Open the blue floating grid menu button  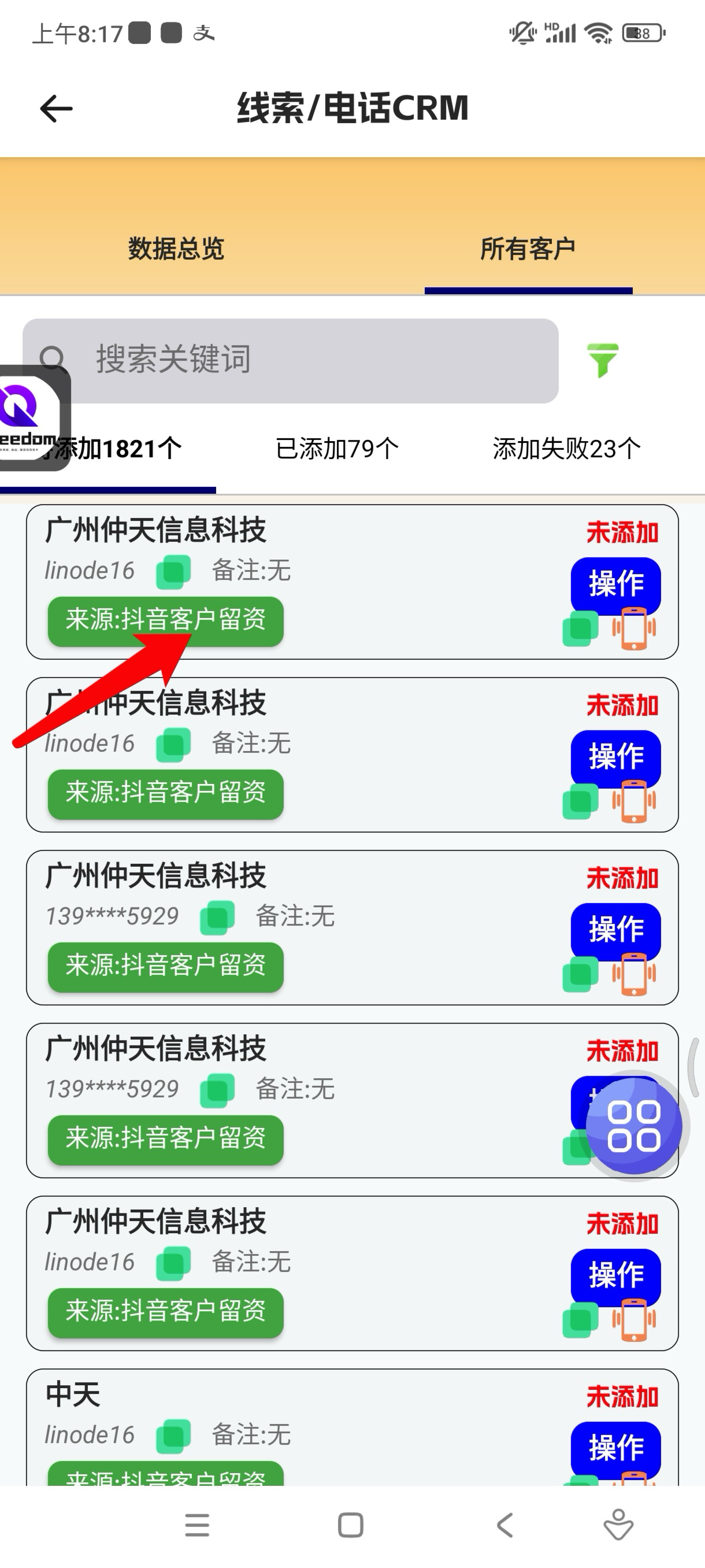pos(633,1126)
